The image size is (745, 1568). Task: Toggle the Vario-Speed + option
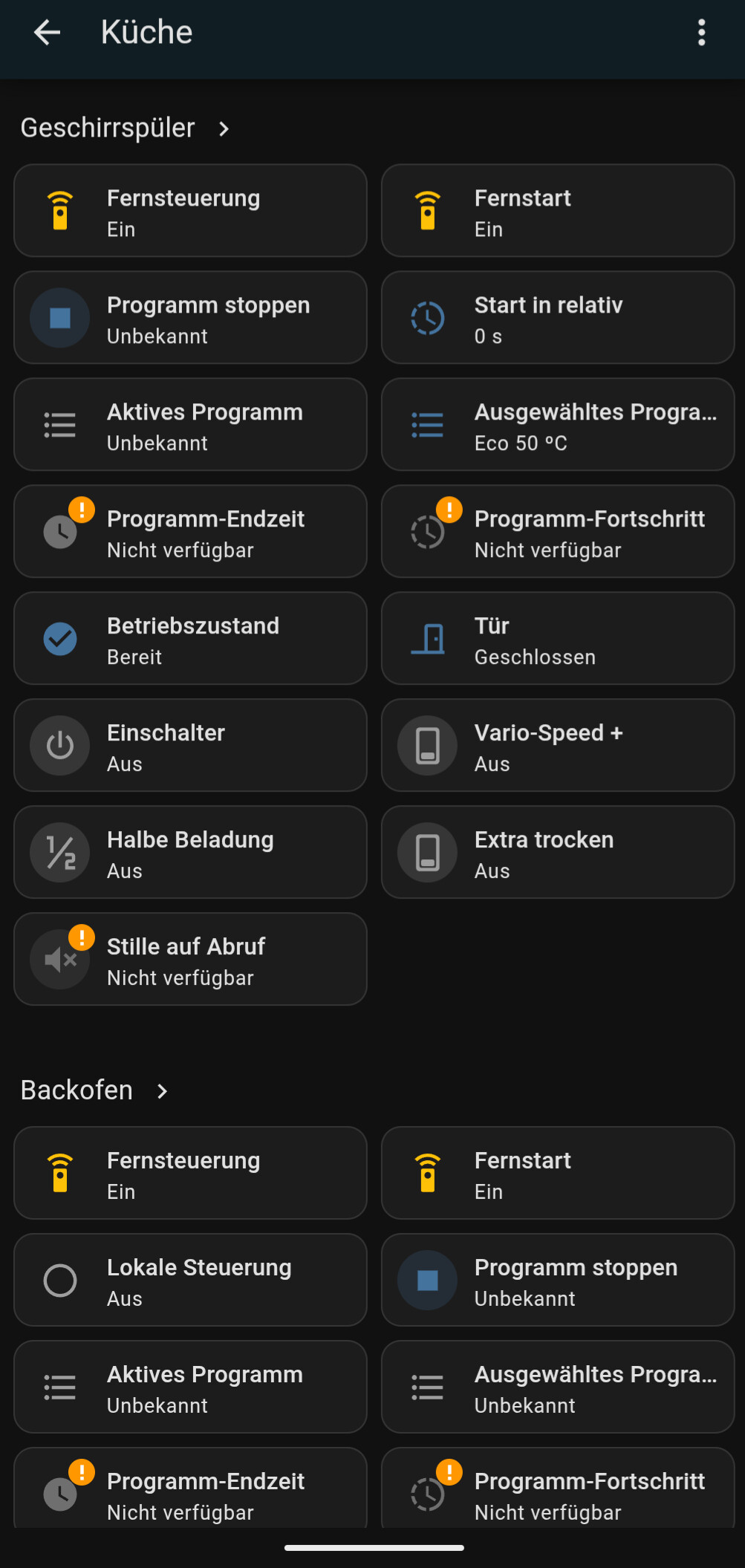[x=428, y=746]
